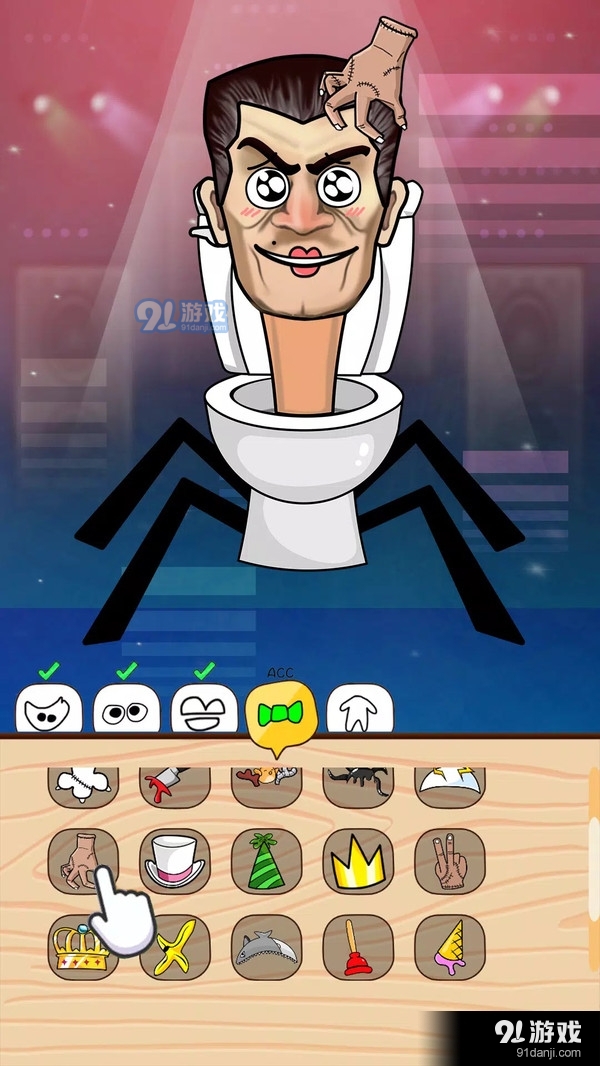Add the gray shark hat accessory
600x1066 pixels.
click(x=266, y=947)
